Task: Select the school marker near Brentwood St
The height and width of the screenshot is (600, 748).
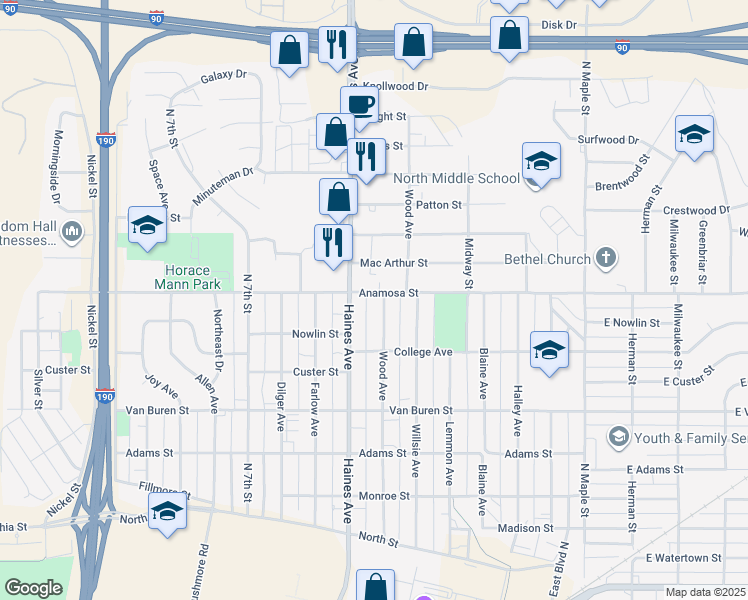Action: 695,137
